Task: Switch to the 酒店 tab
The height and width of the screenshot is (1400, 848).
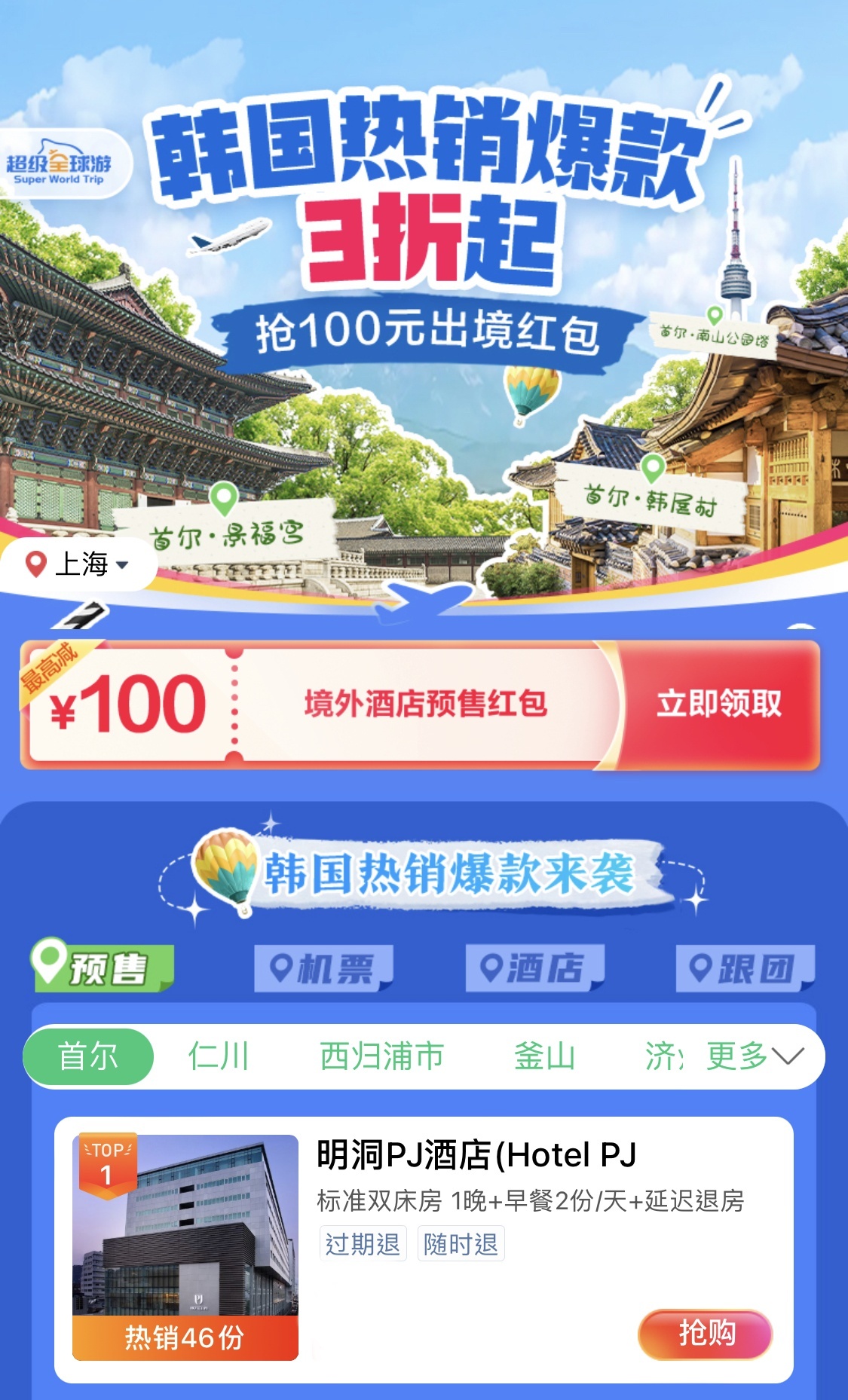Action: coord(534,967)
